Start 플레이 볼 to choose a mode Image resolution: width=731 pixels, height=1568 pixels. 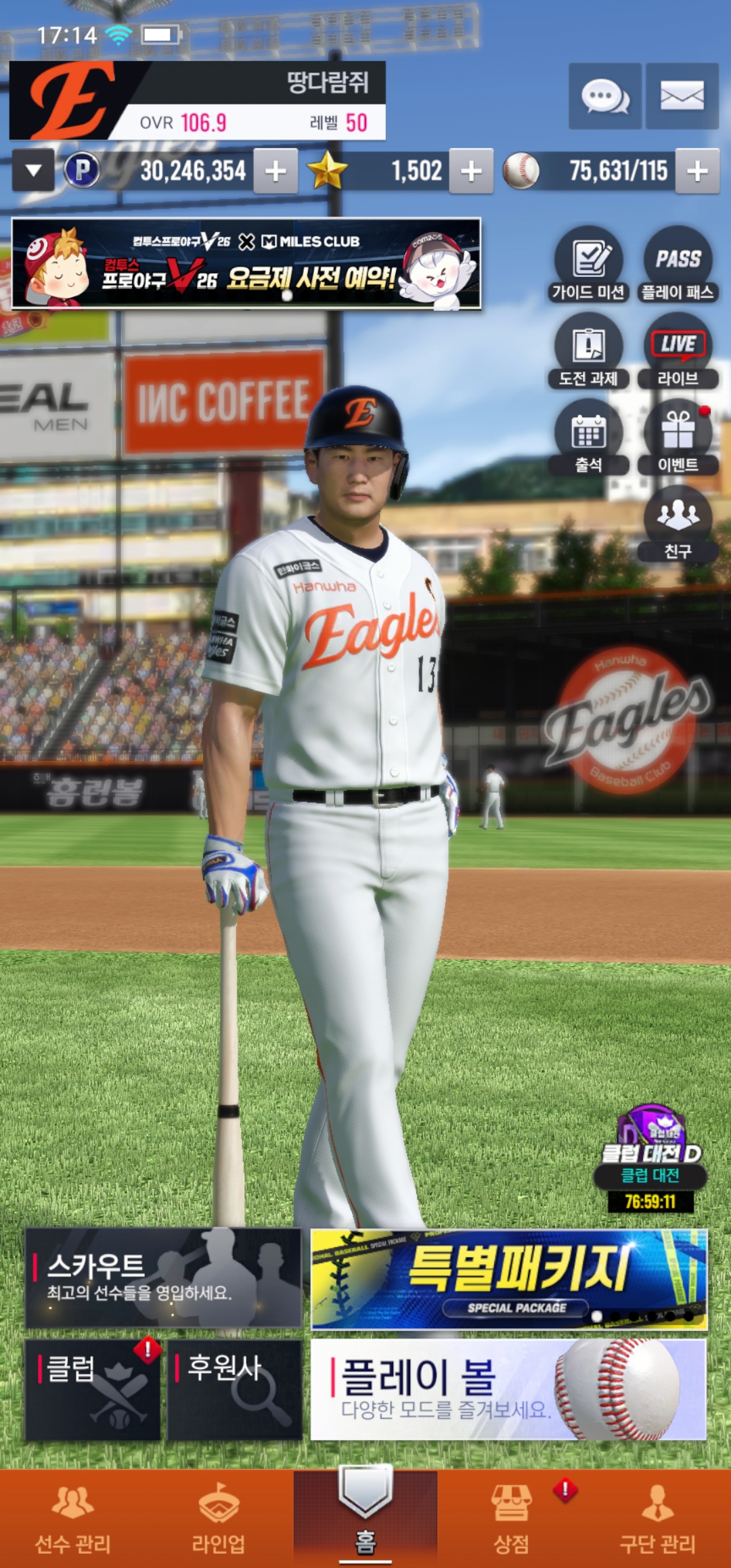[x=508, y=1389]
